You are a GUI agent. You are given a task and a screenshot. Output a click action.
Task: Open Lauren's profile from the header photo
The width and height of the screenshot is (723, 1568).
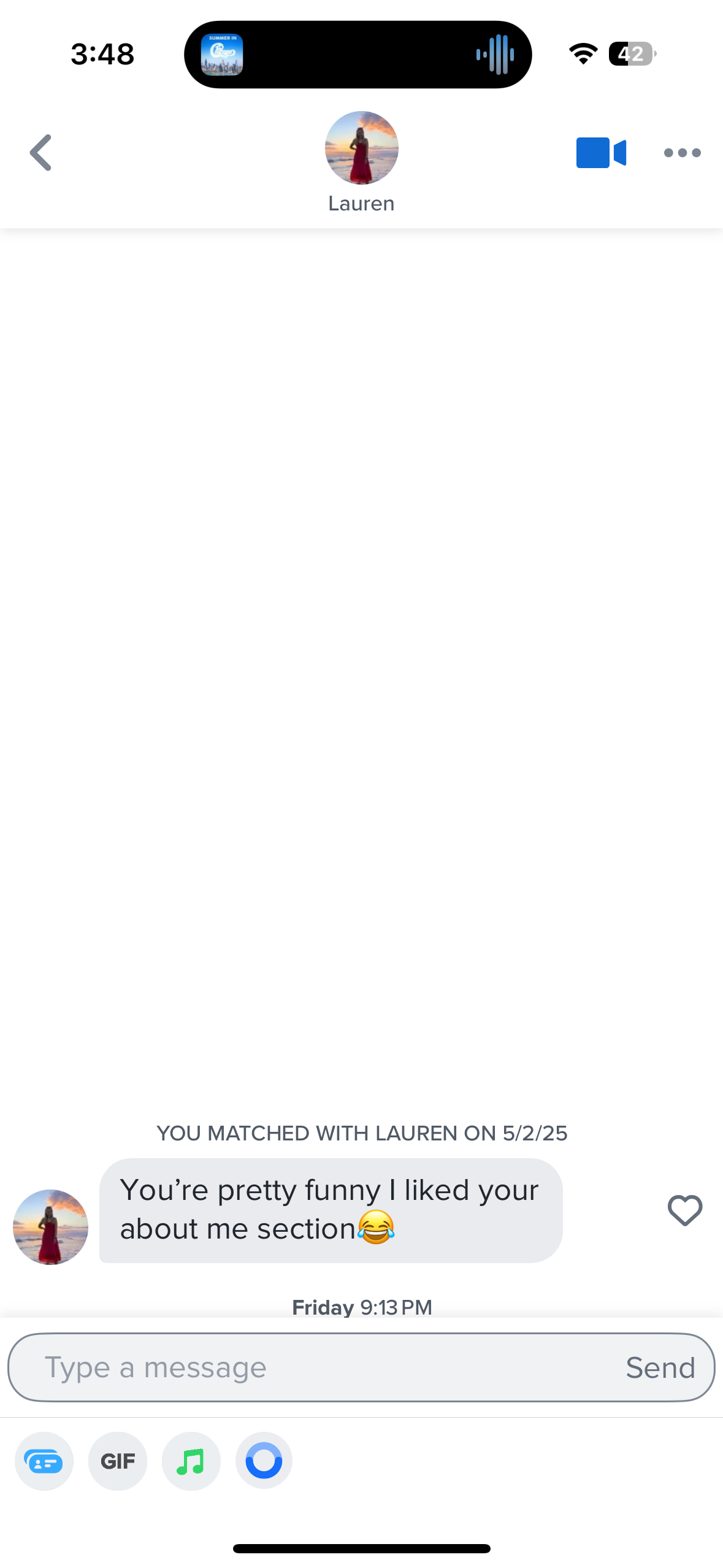(x=361, y=148)
